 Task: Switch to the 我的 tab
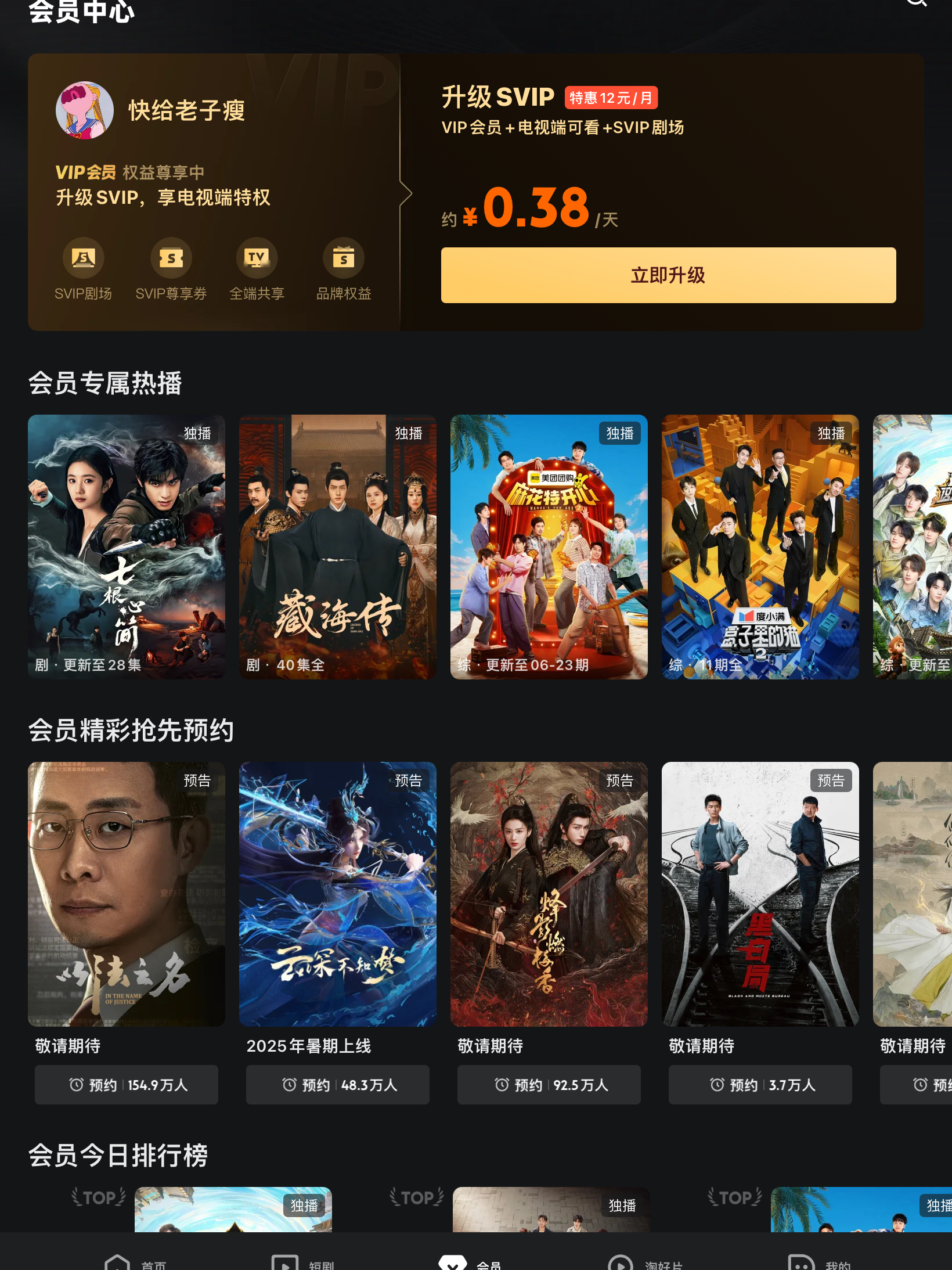tap(820, 1262)
